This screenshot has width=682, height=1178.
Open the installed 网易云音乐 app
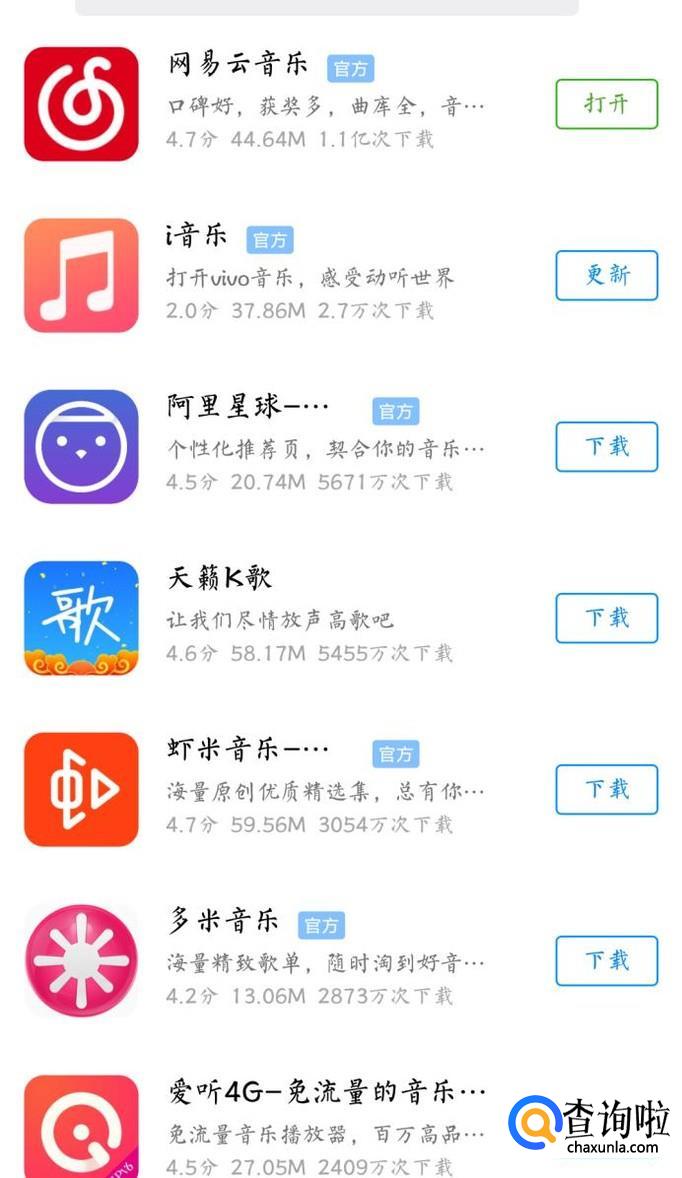pyautogui.click(x=607, y=104)
